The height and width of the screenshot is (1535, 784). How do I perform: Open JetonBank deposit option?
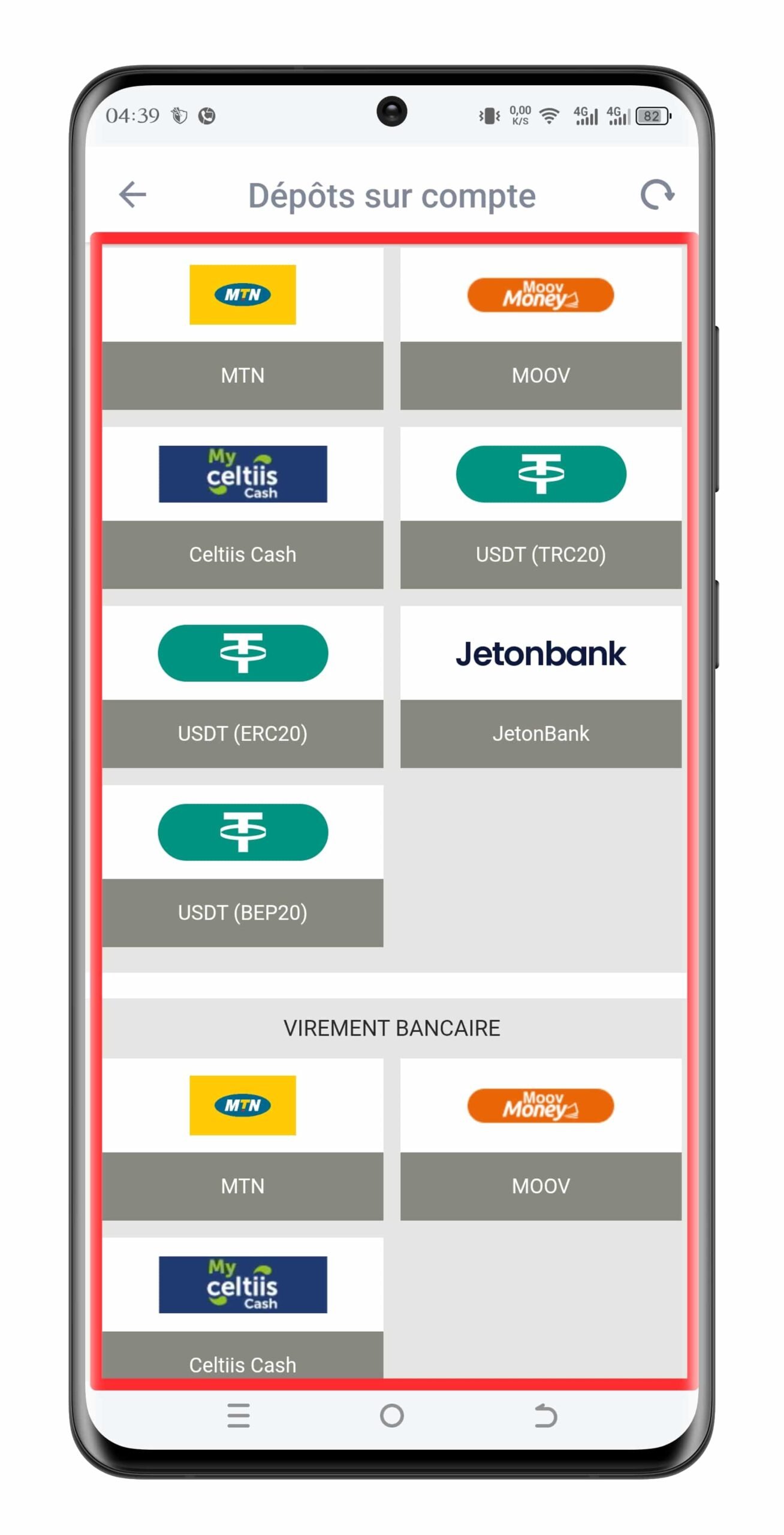pos(540,687)
